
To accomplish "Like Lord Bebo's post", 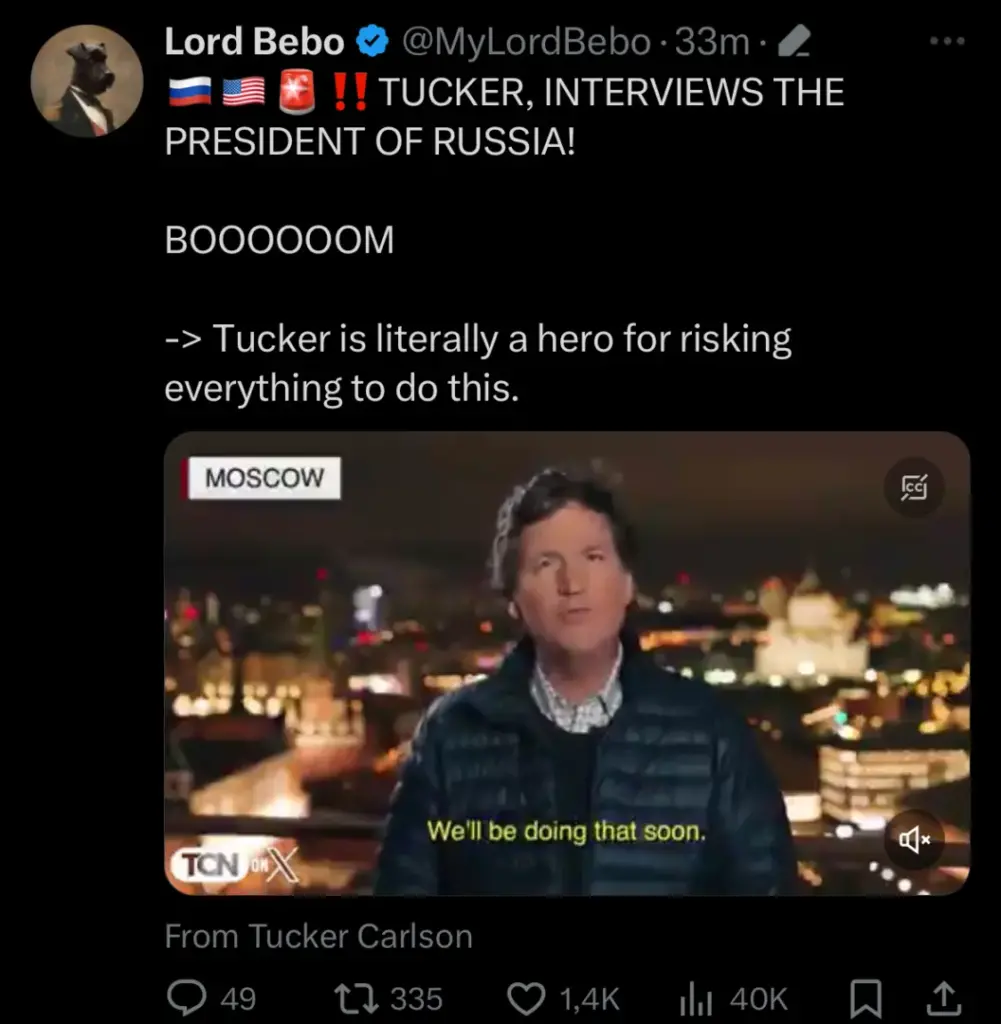I will point(528,996).
